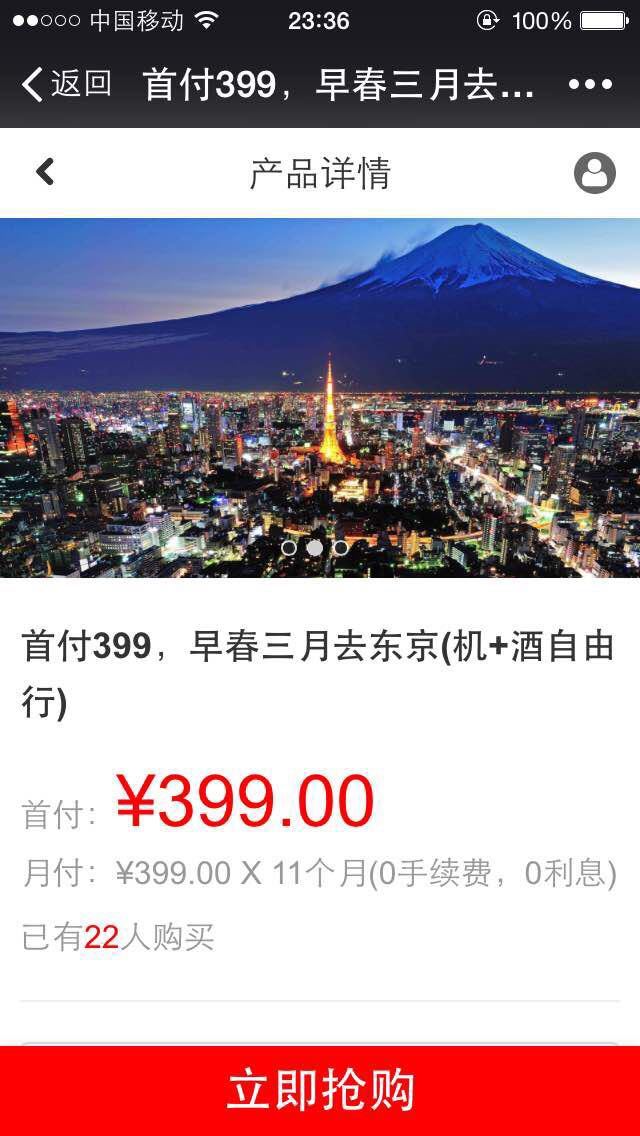Select the first carousel page dot
640x1136 pixels.
(x=288, y=548)
